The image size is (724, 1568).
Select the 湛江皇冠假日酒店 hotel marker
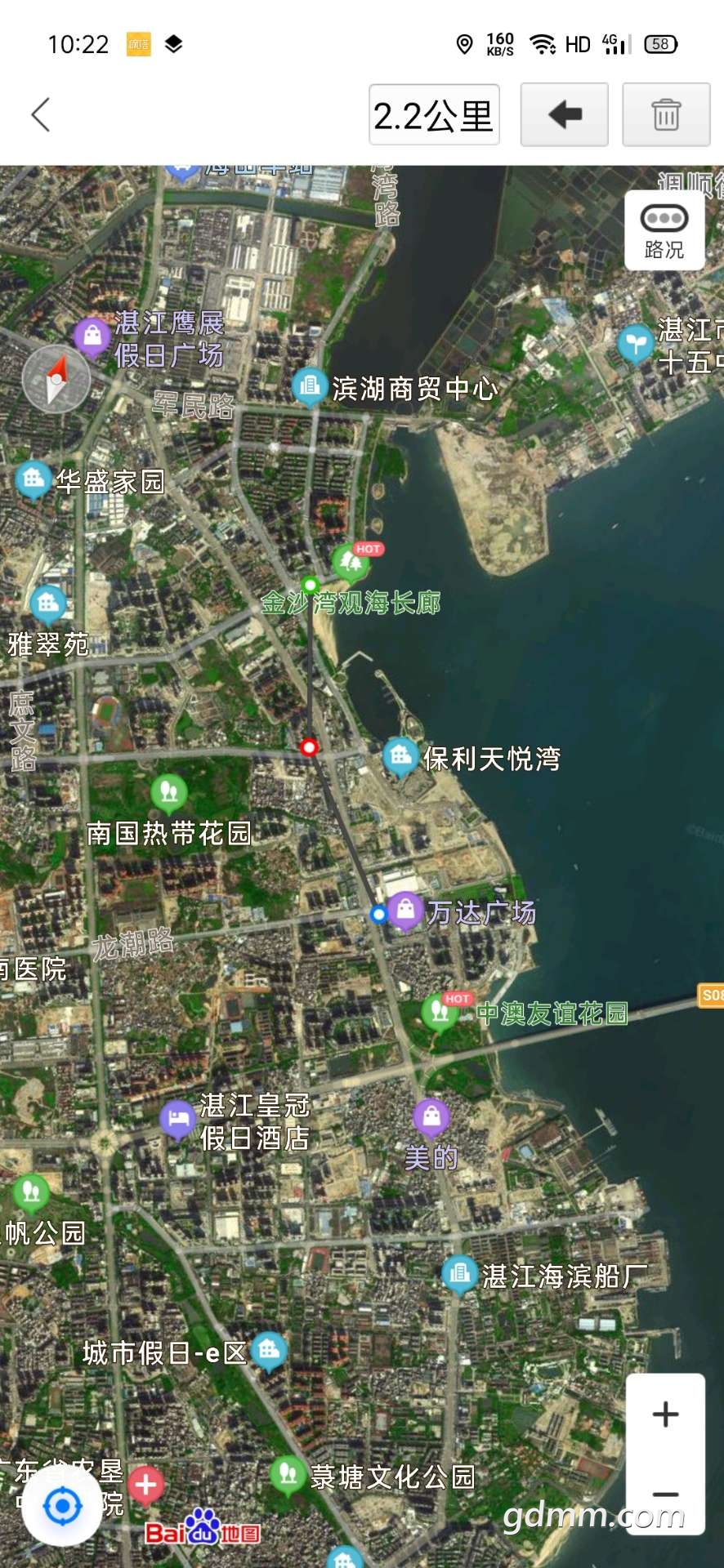pos(177,1118)
